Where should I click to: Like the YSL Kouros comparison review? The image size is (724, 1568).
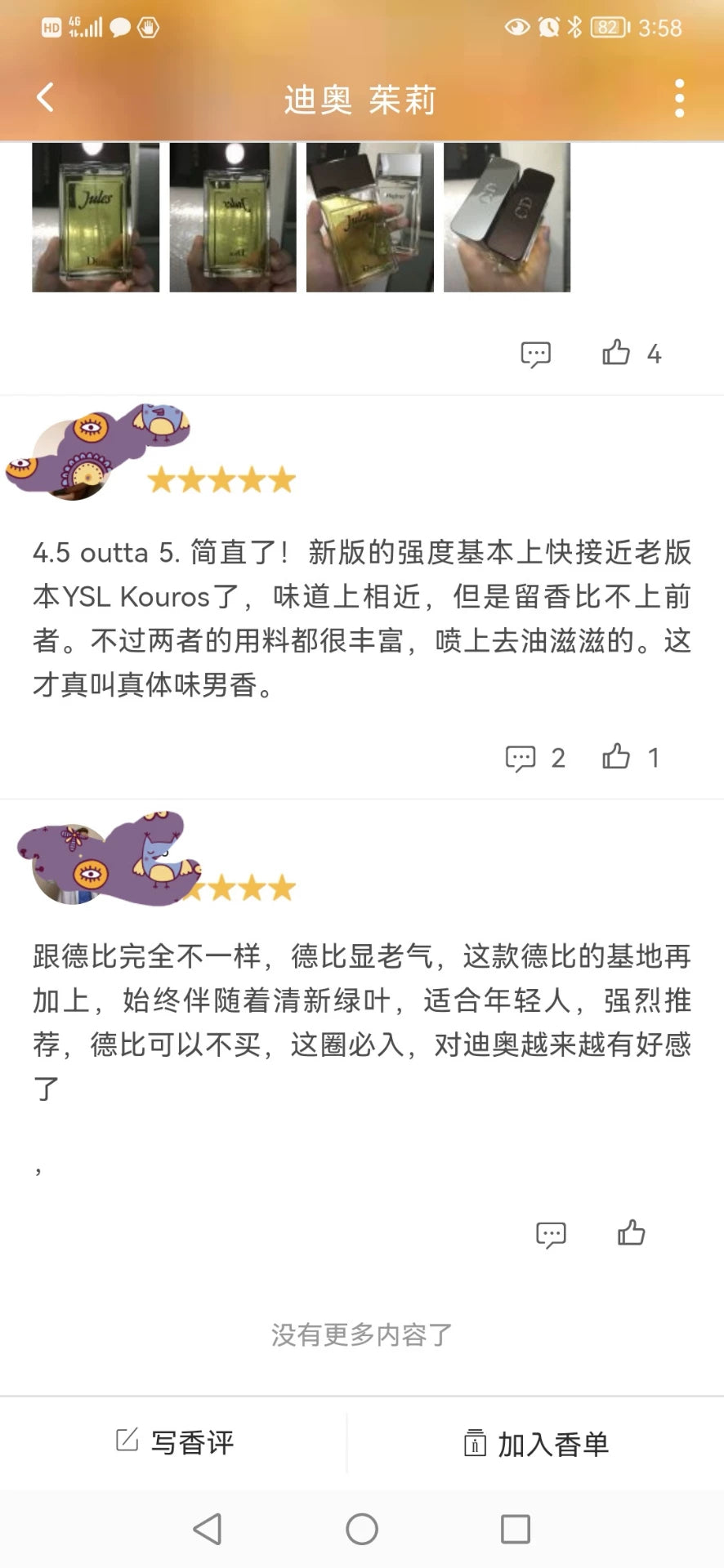tap(617, 757)
